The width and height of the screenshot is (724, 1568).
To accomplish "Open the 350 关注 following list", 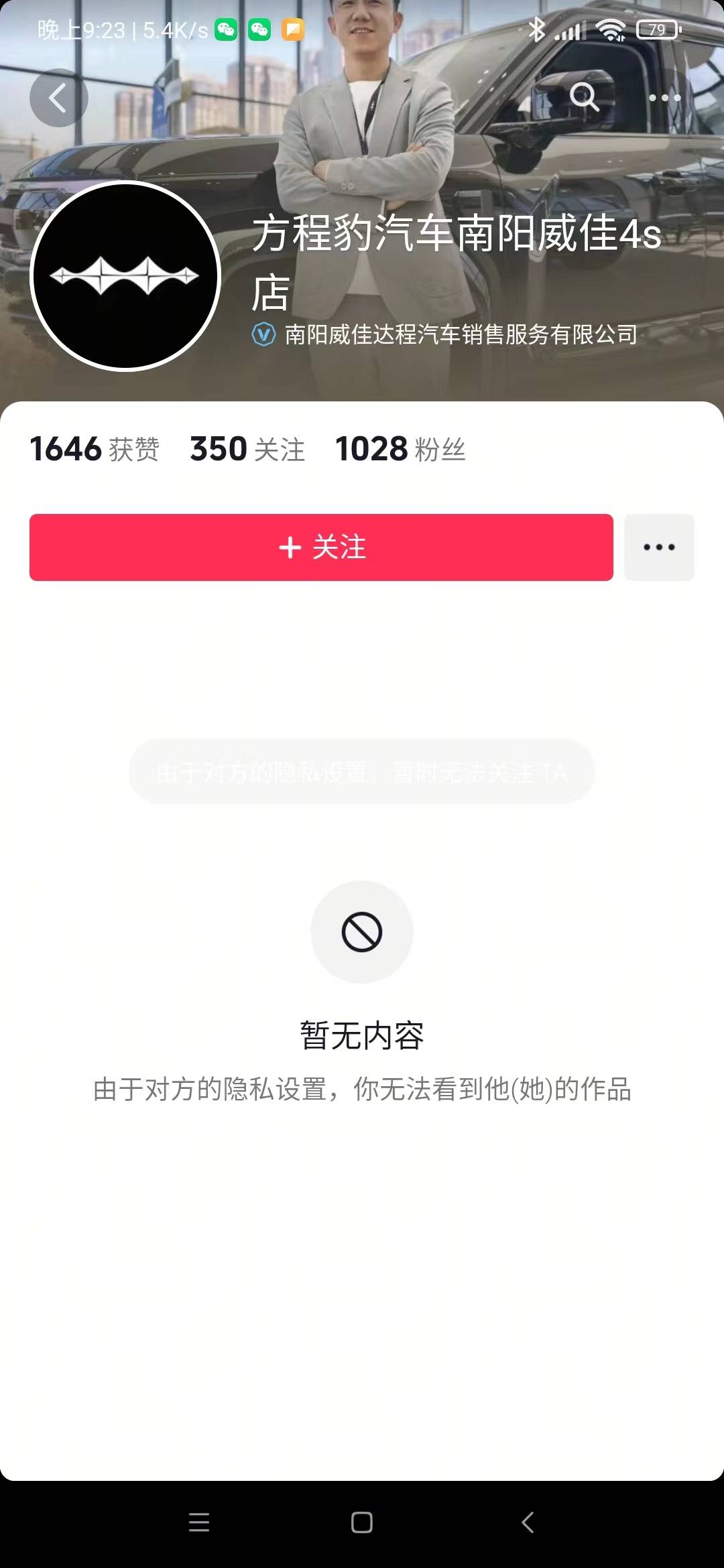I will [x=247, y=449].
